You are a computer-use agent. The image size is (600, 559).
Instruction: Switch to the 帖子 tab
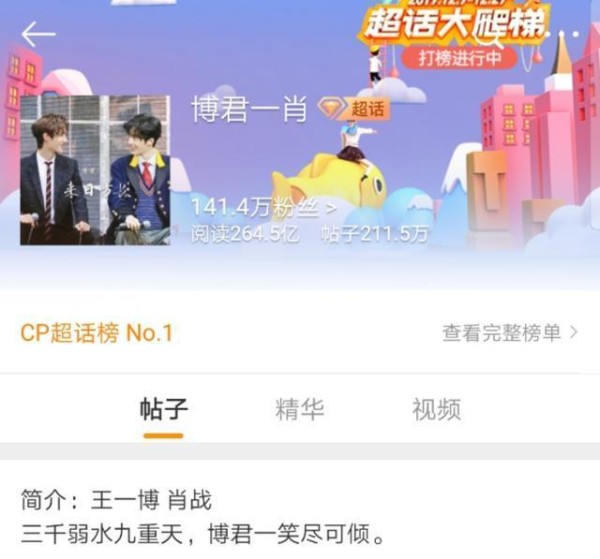[163, 409]
